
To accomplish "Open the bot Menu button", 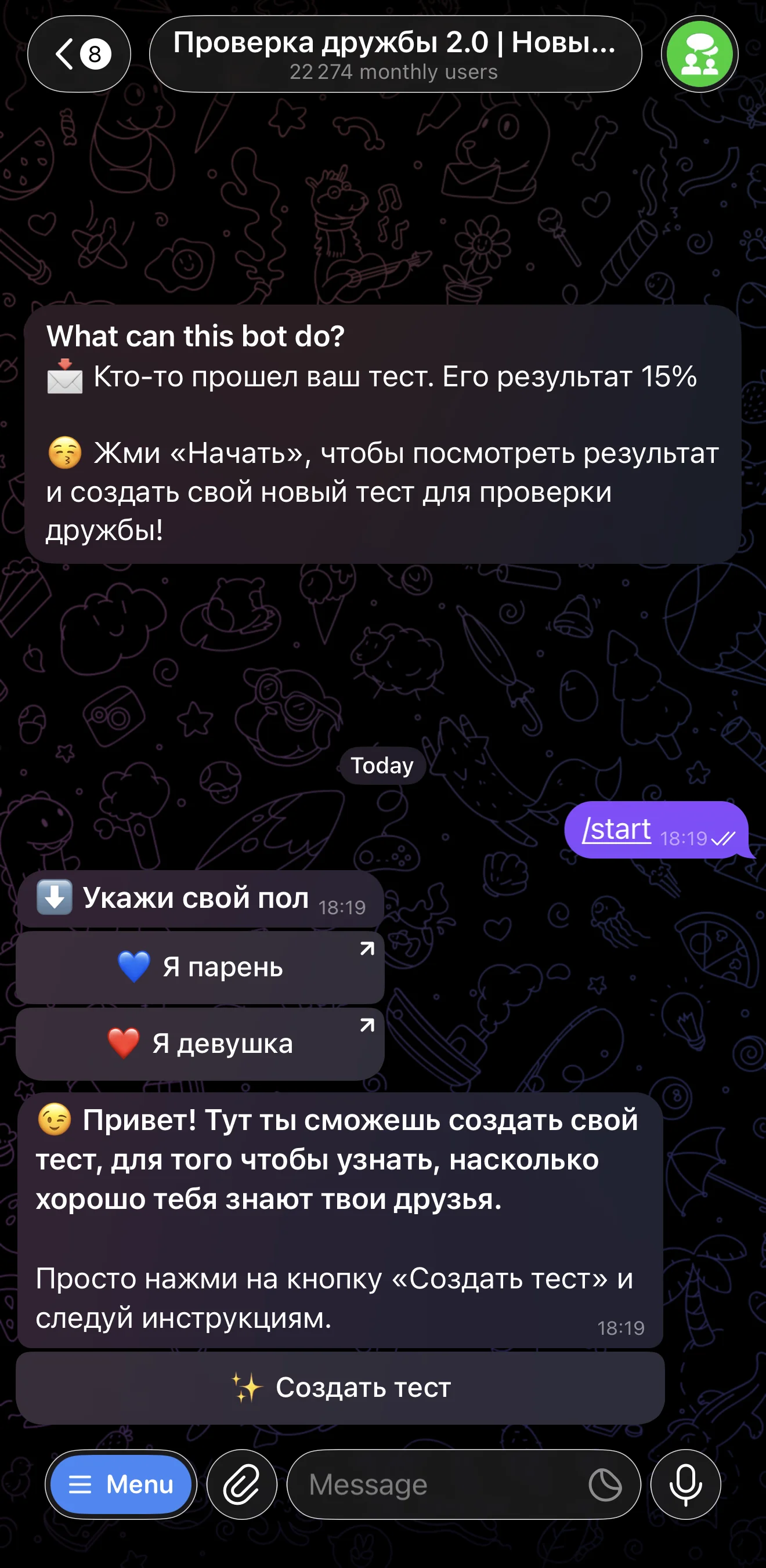I will pyautogui.click(x=121, y=1484).
